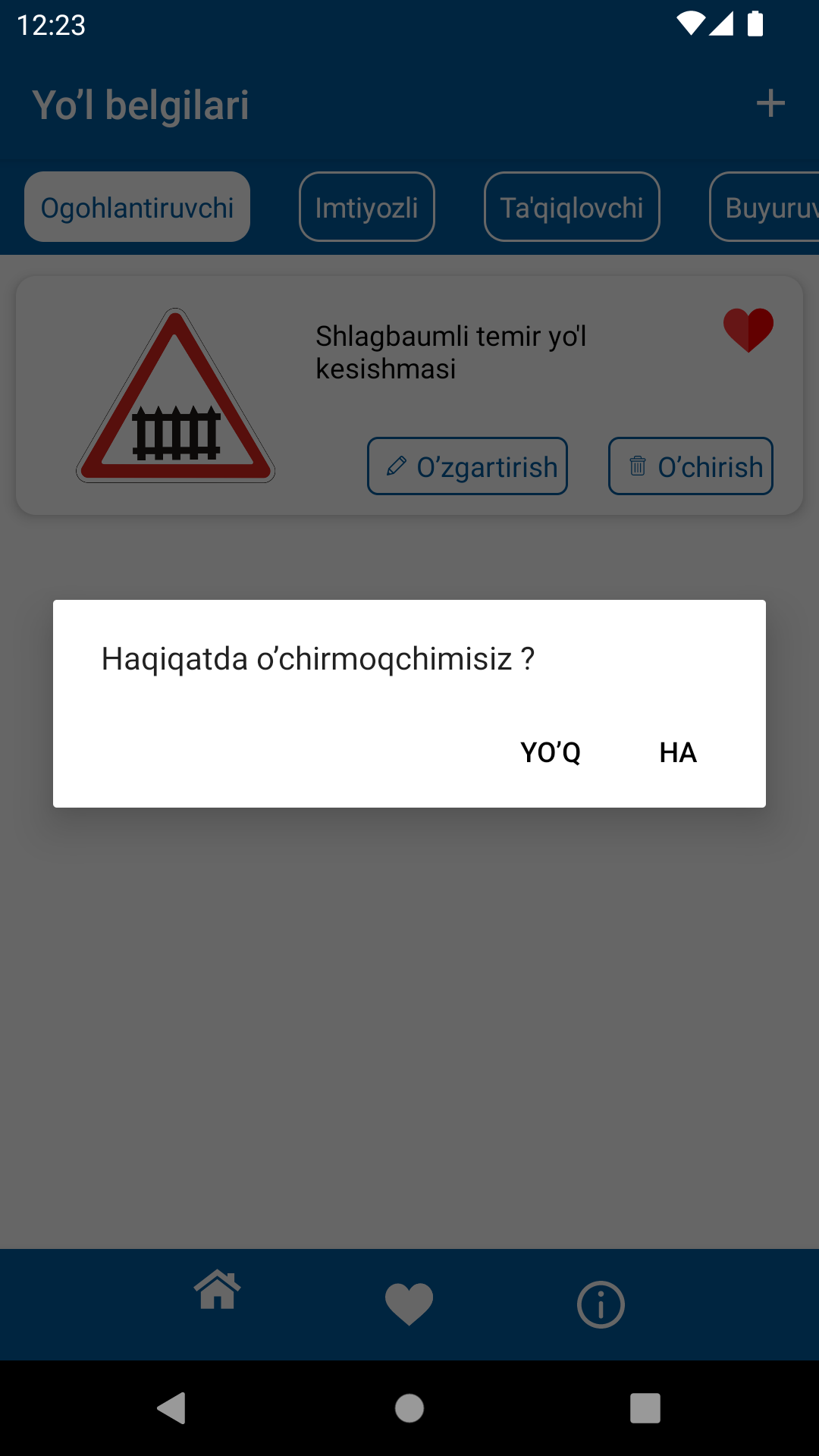Toggle favorite status of Shlagbaumli temir yo'l kesishmasi
The height and width of the screenshot is (1456, 819).
pyautogui.click(x=748, y=329)
